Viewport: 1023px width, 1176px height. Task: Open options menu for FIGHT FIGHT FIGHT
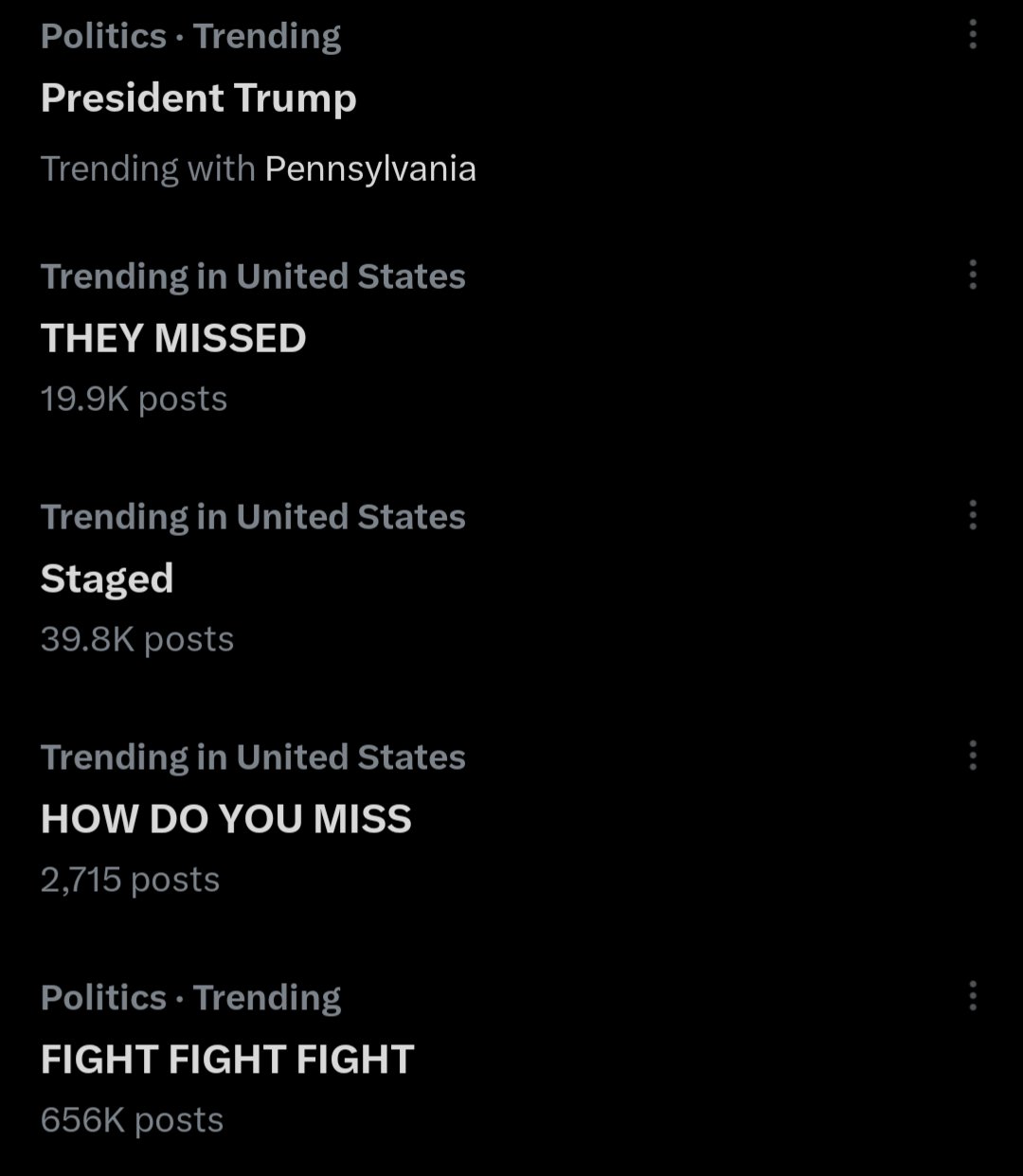tap(972, 996)
